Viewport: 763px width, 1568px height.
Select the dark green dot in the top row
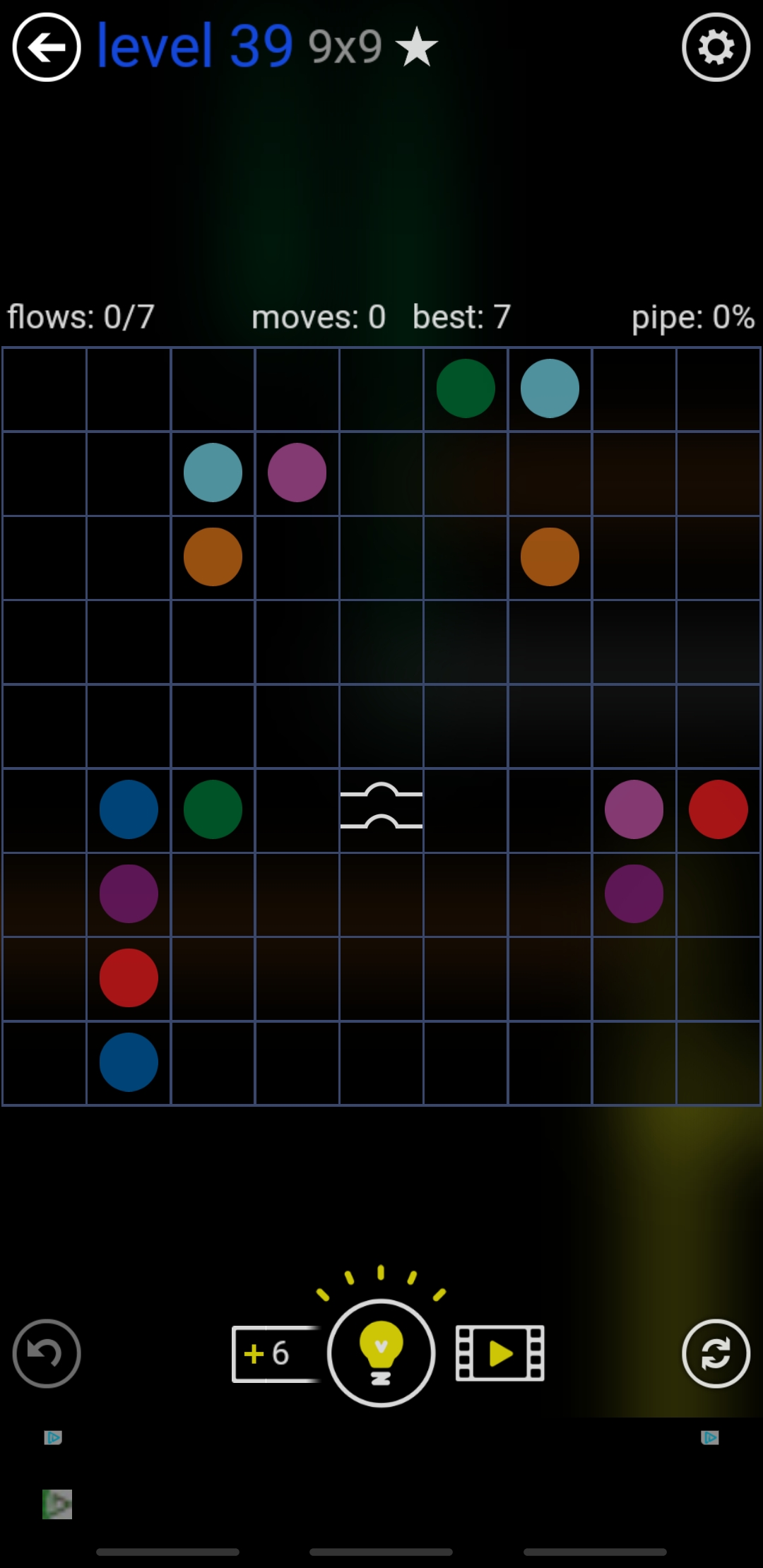point(466,388)
